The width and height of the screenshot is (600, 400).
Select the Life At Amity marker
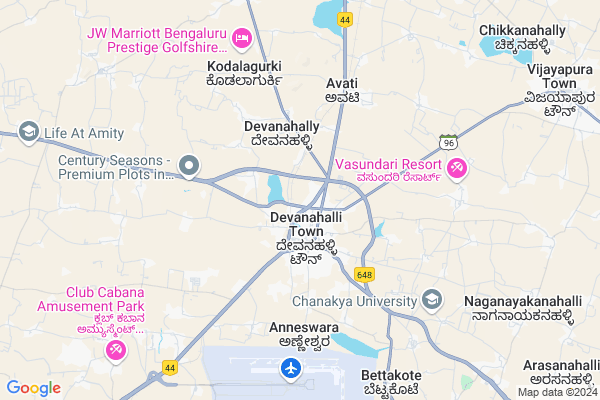(28, 132)
